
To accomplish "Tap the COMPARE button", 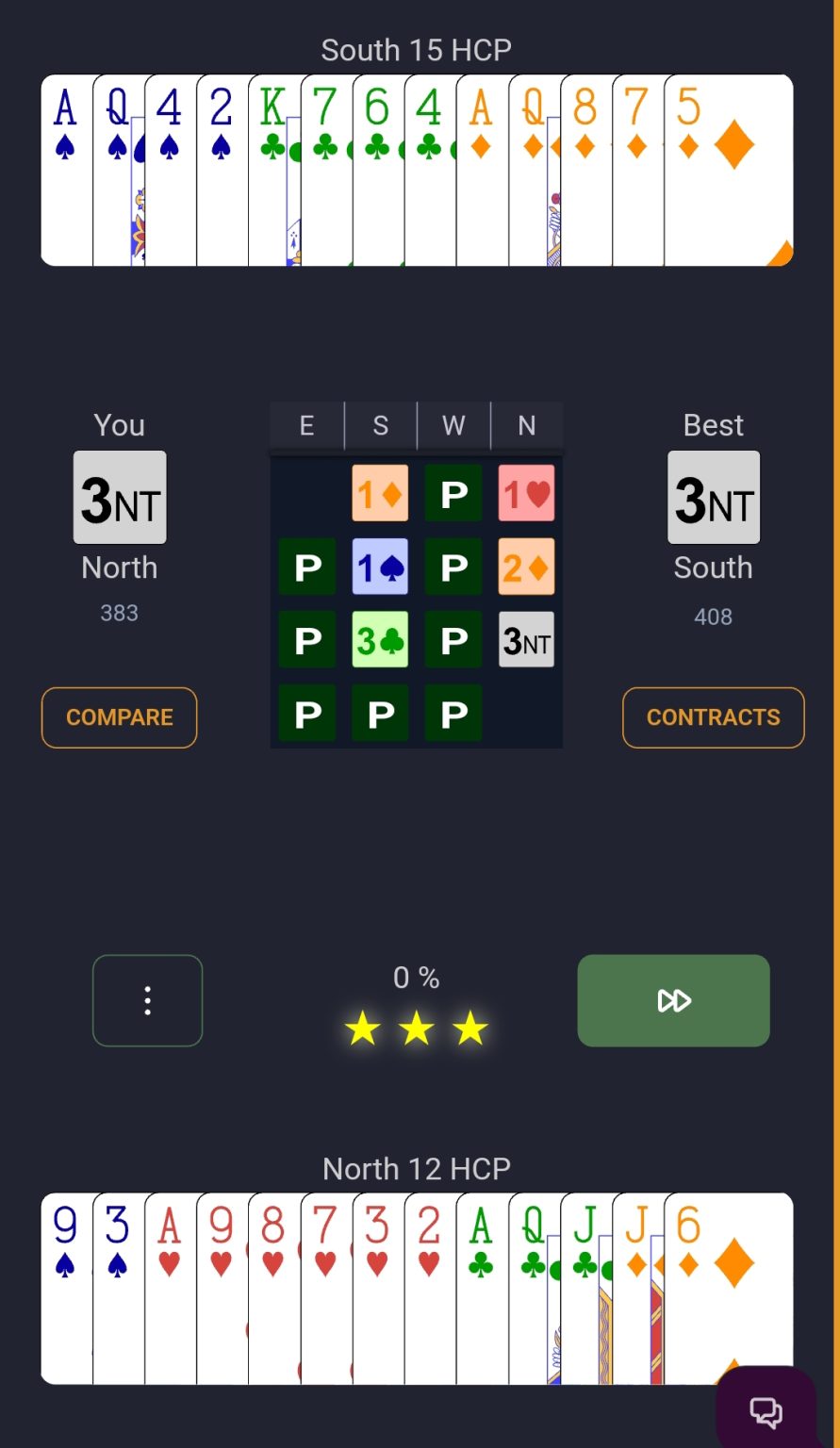I will 119,717.
